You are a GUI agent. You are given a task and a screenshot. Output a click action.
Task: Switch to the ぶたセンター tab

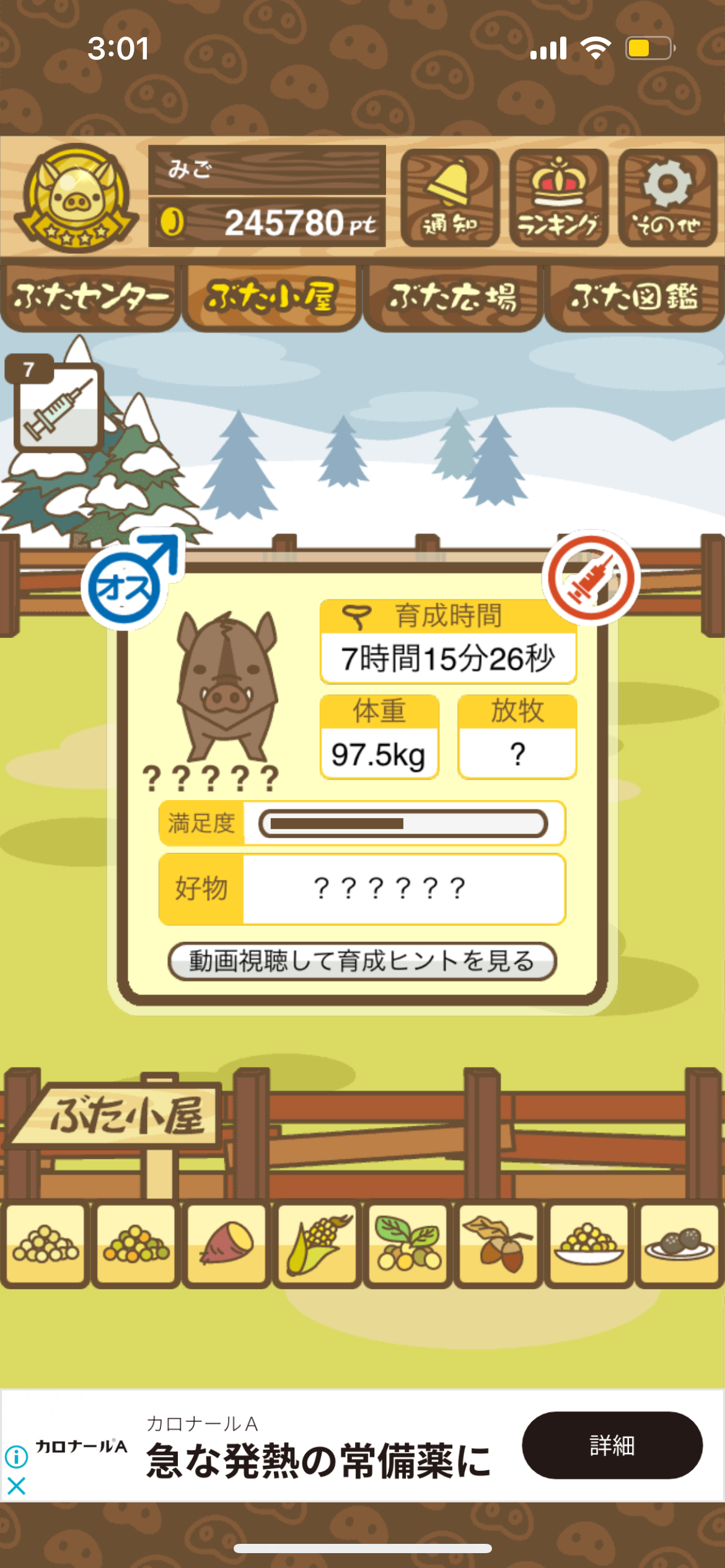click(x=90, y=298)
